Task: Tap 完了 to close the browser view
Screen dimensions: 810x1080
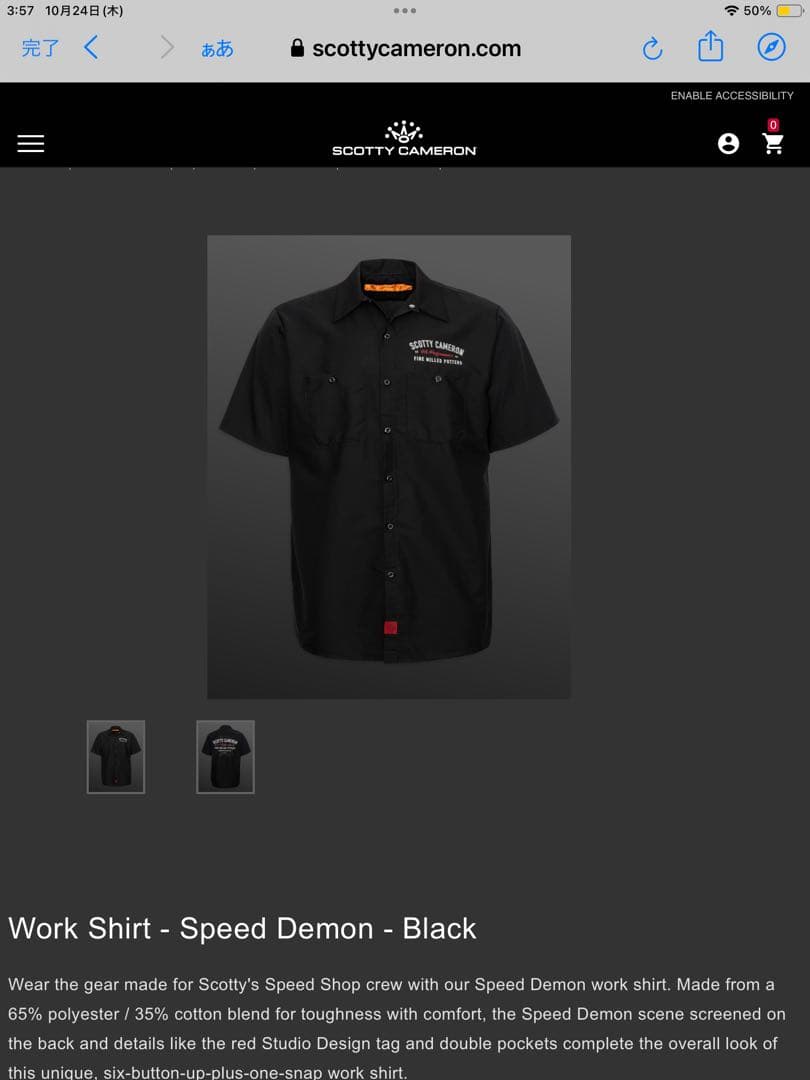Action: (40, 48)
